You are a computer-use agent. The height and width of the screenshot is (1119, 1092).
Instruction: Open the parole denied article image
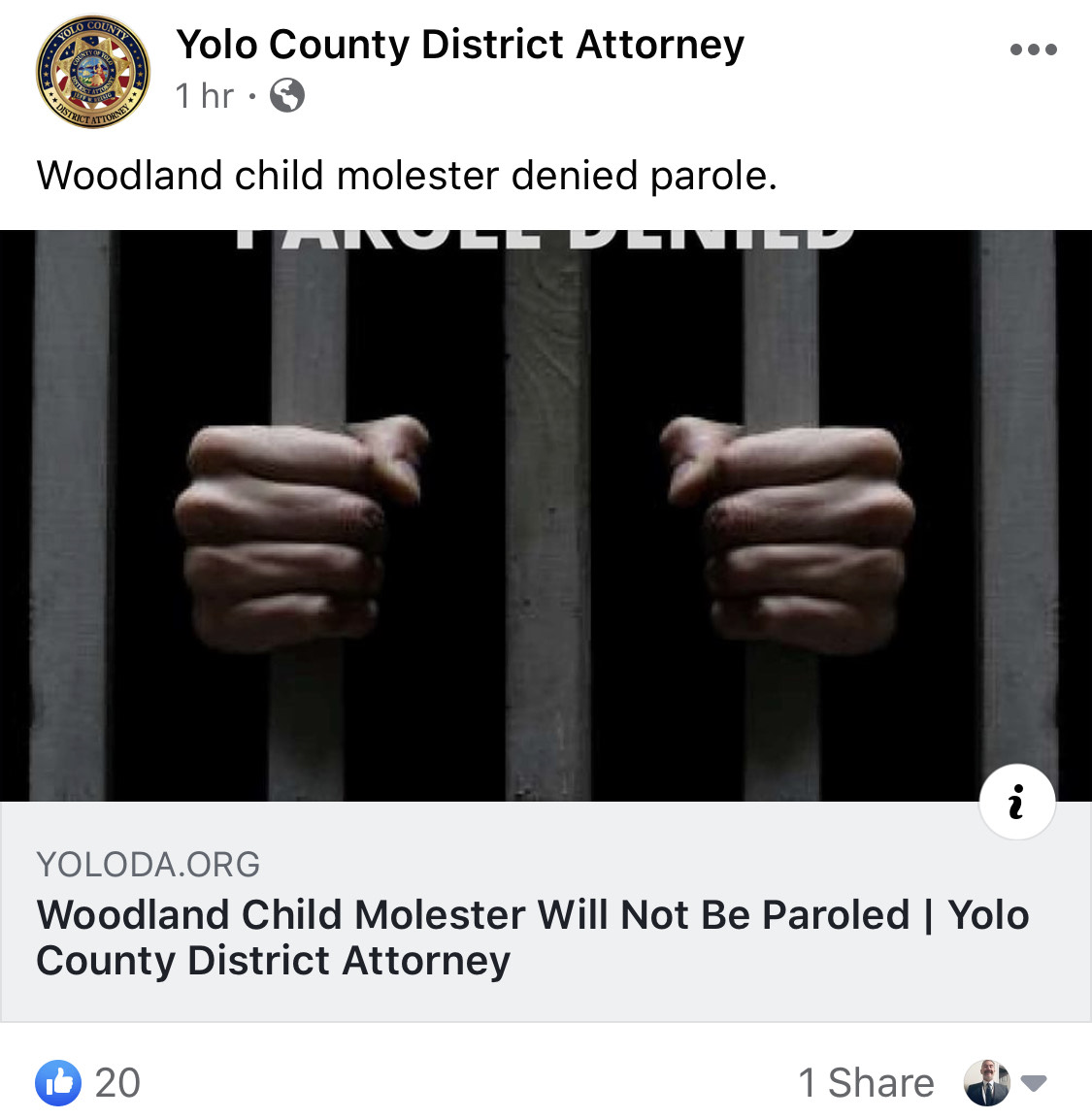tap(546, 514)
